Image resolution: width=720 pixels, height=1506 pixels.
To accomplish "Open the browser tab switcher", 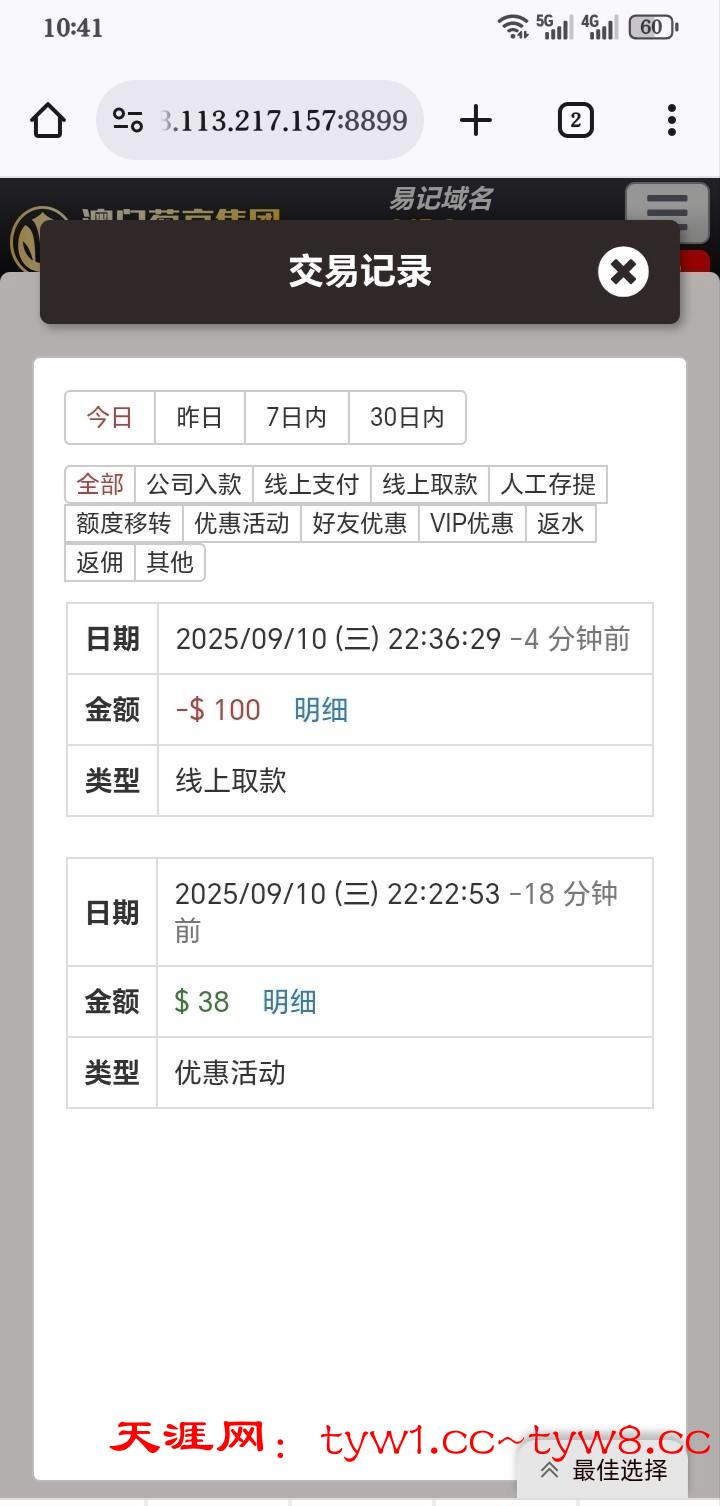I will point(575,121).
